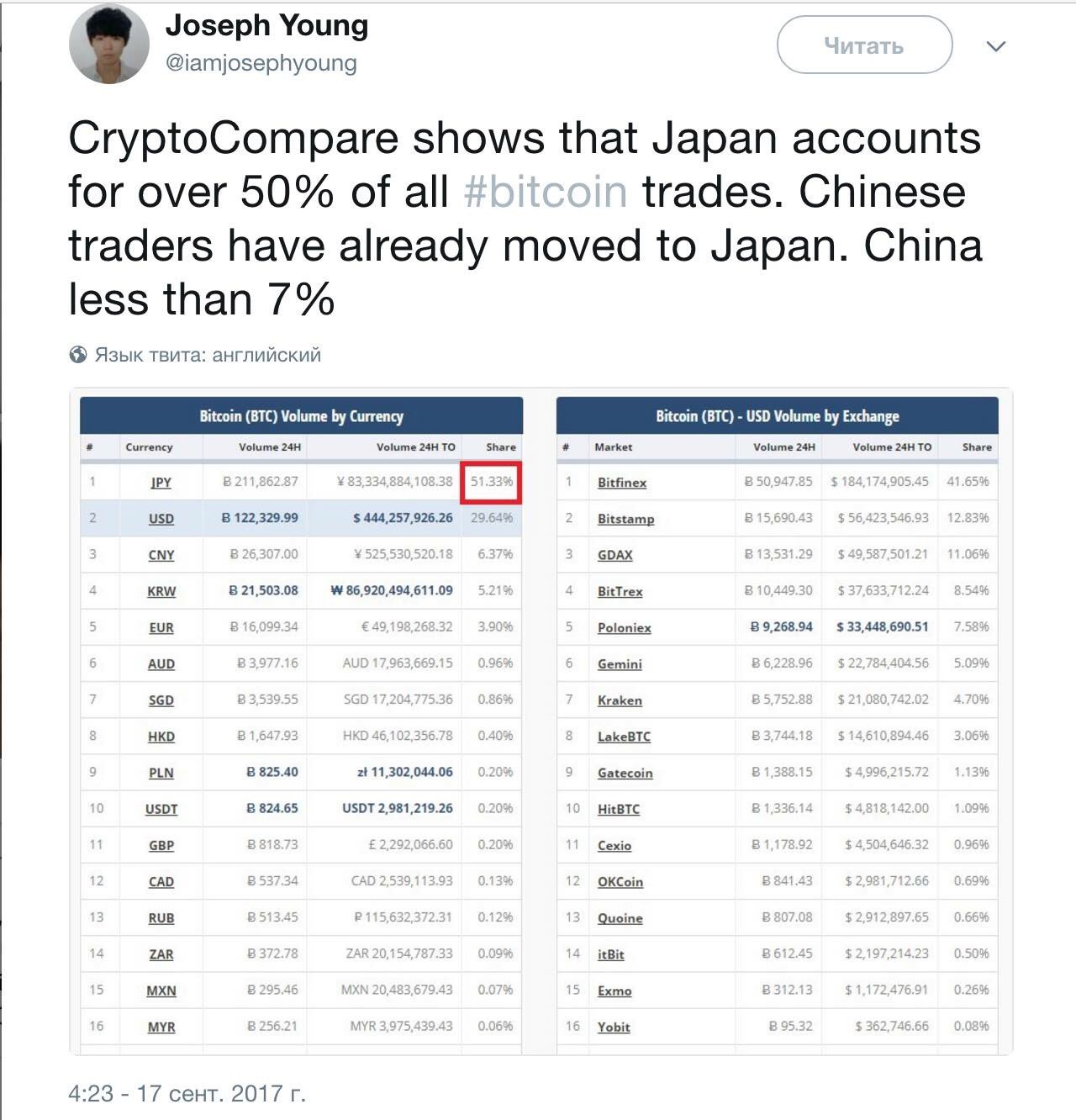Open the #bitcoin hashtag link
The height and width of the screenshot is (1120, 1076).
[x=546, y=192]
